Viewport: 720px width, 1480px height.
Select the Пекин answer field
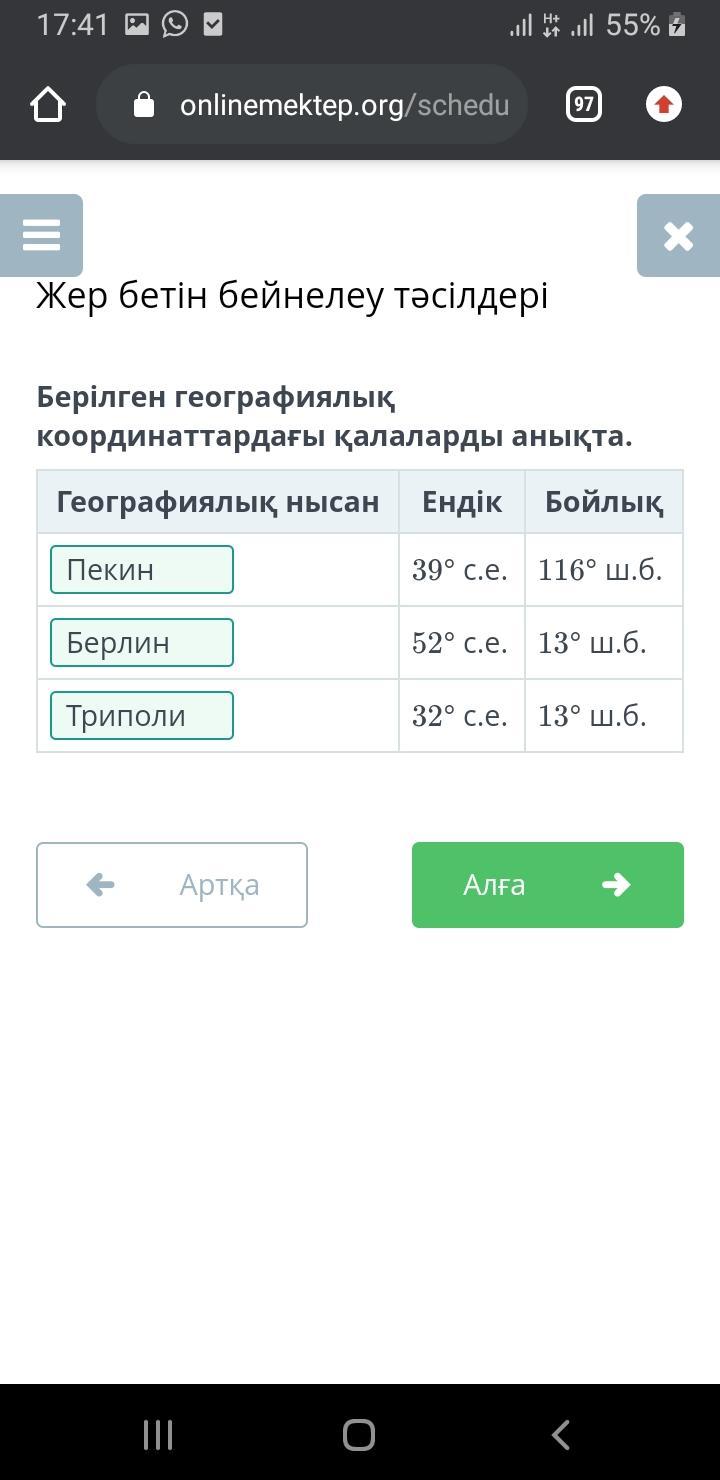tap(142, 570)
